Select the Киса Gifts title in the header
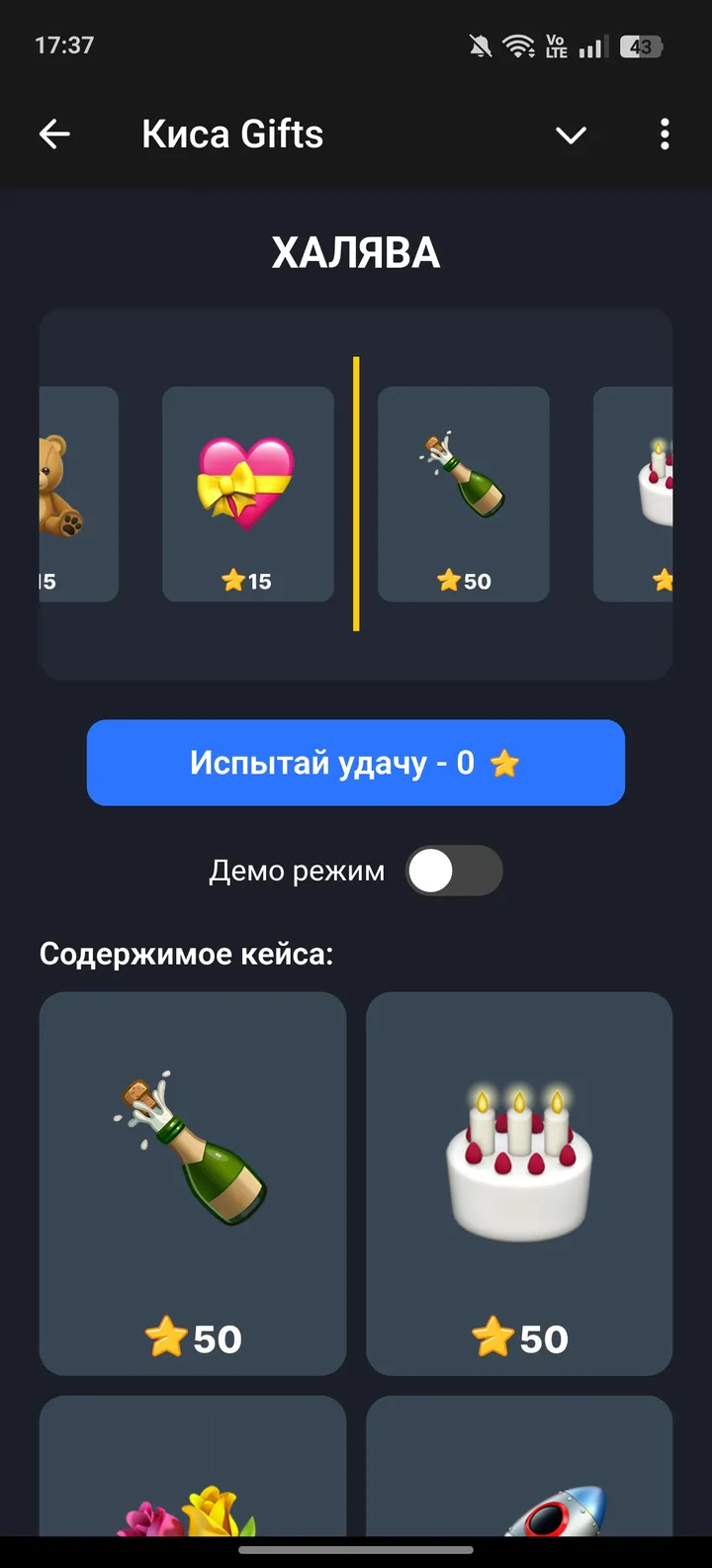712x1568 pixels. pos(232,134)
